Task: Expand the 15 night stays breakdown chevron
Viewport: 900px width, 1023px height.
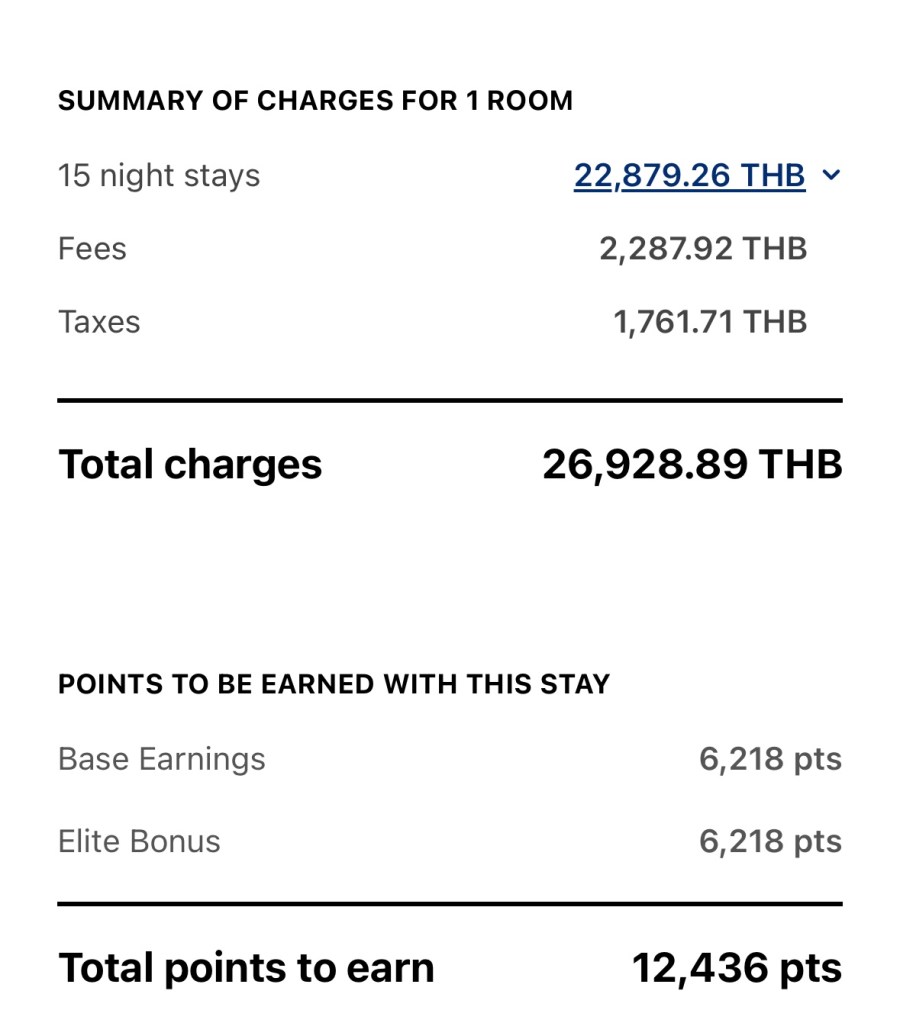Action: [x=831, y=176]
